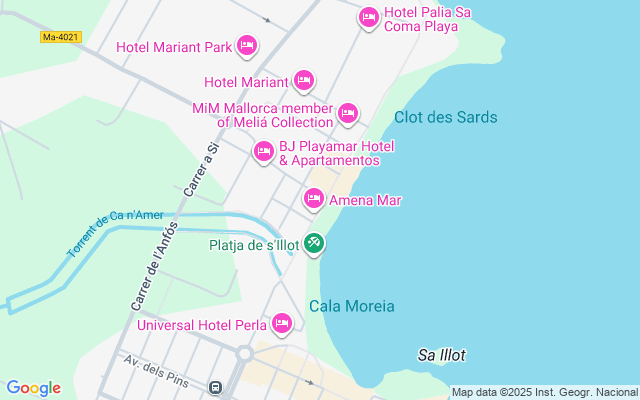Select the Hotel Palia Sa Coma Playa pin
Image resolution: width=640 pixels, height=400 pixels.
[x=369, y=17]
